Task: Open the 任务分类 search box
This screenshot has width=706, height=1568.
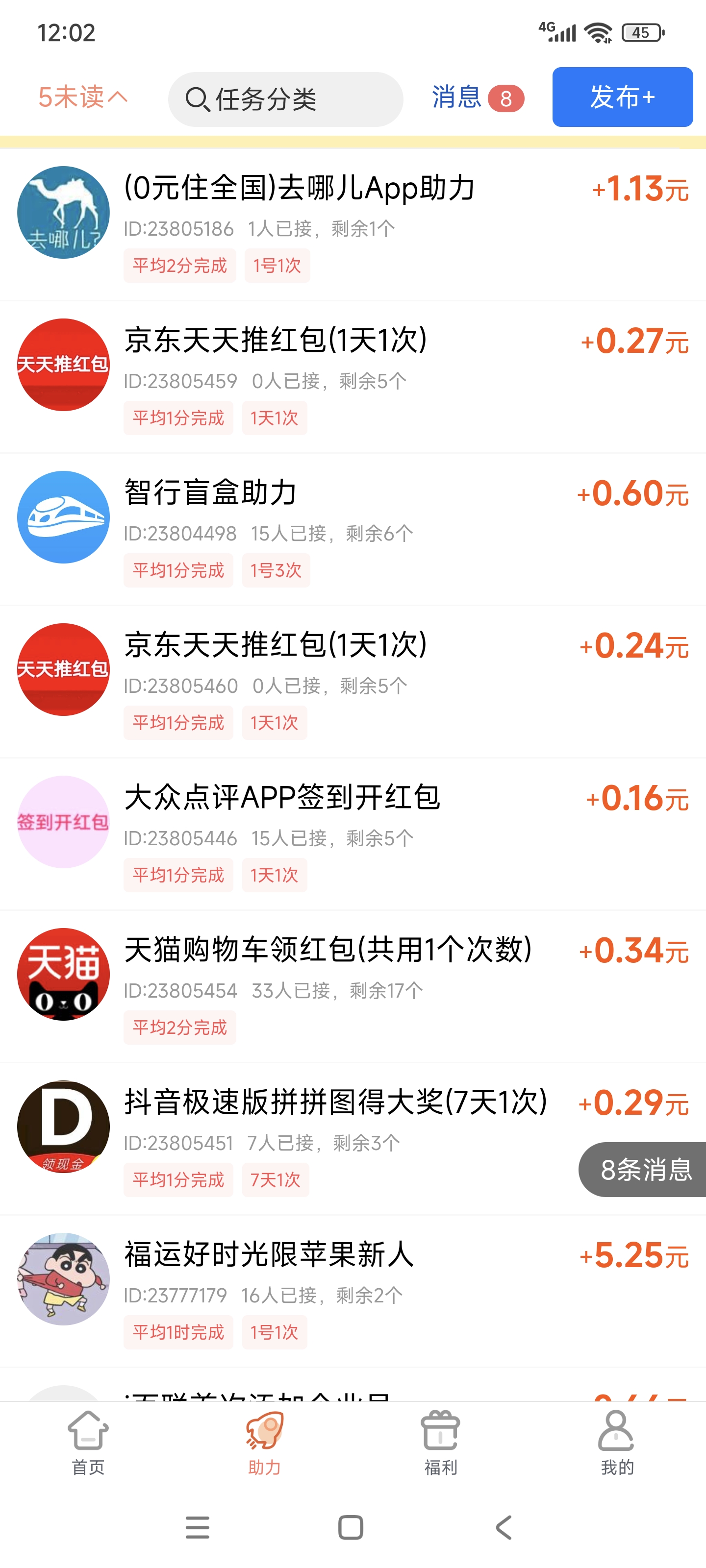Action: 285,99
